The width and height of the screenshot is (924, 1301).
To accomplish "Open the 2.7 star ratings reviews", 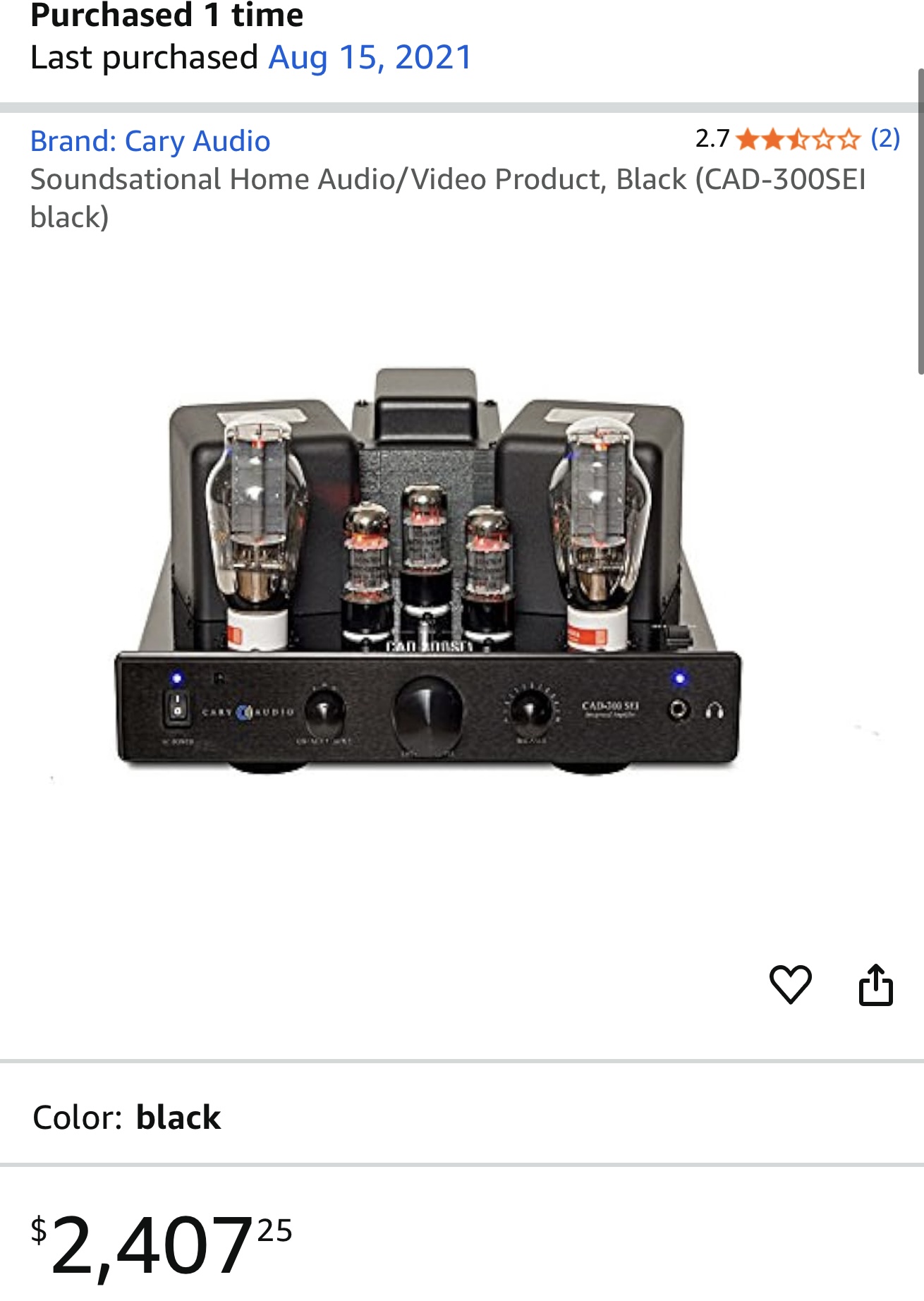I will coord(797,139).
